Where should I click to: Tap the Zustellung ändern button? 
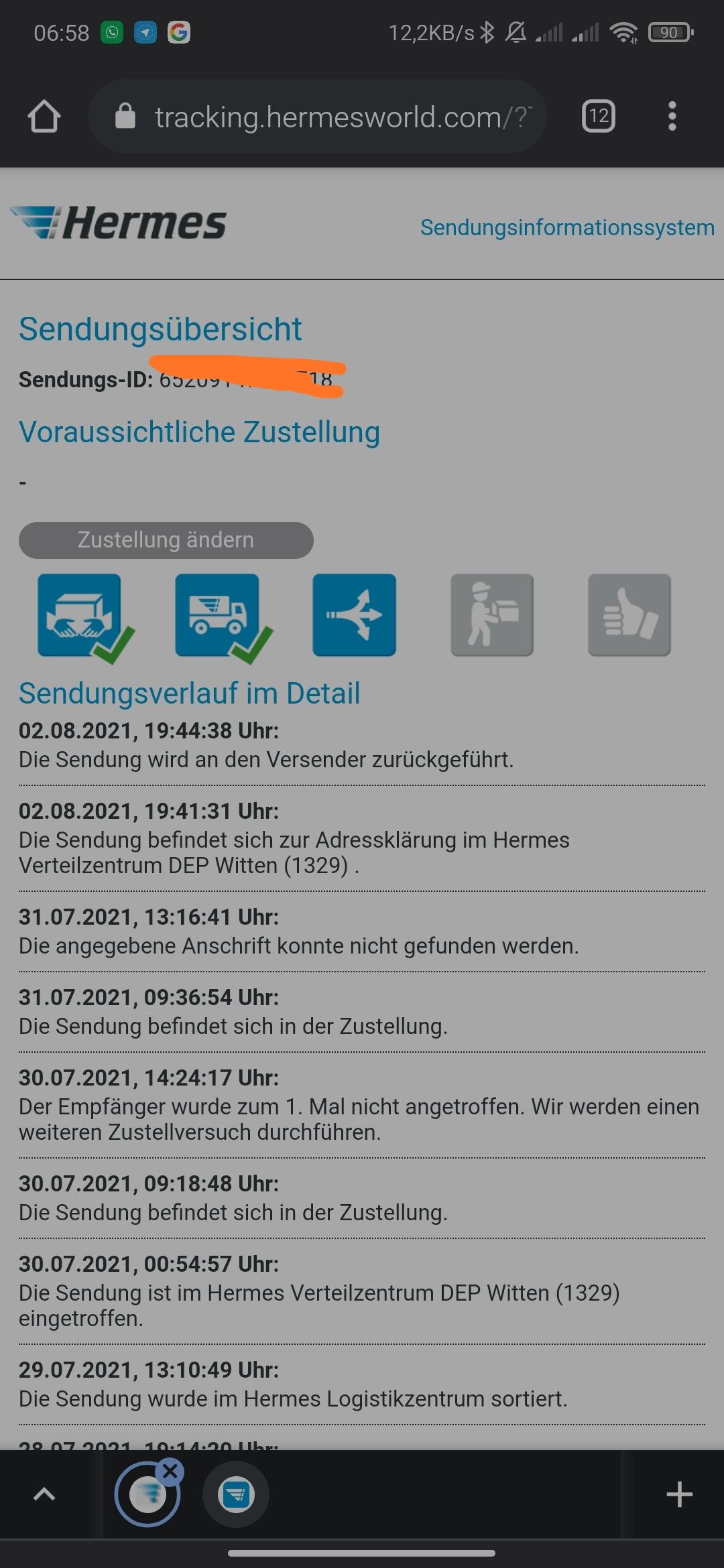point(166,540)
